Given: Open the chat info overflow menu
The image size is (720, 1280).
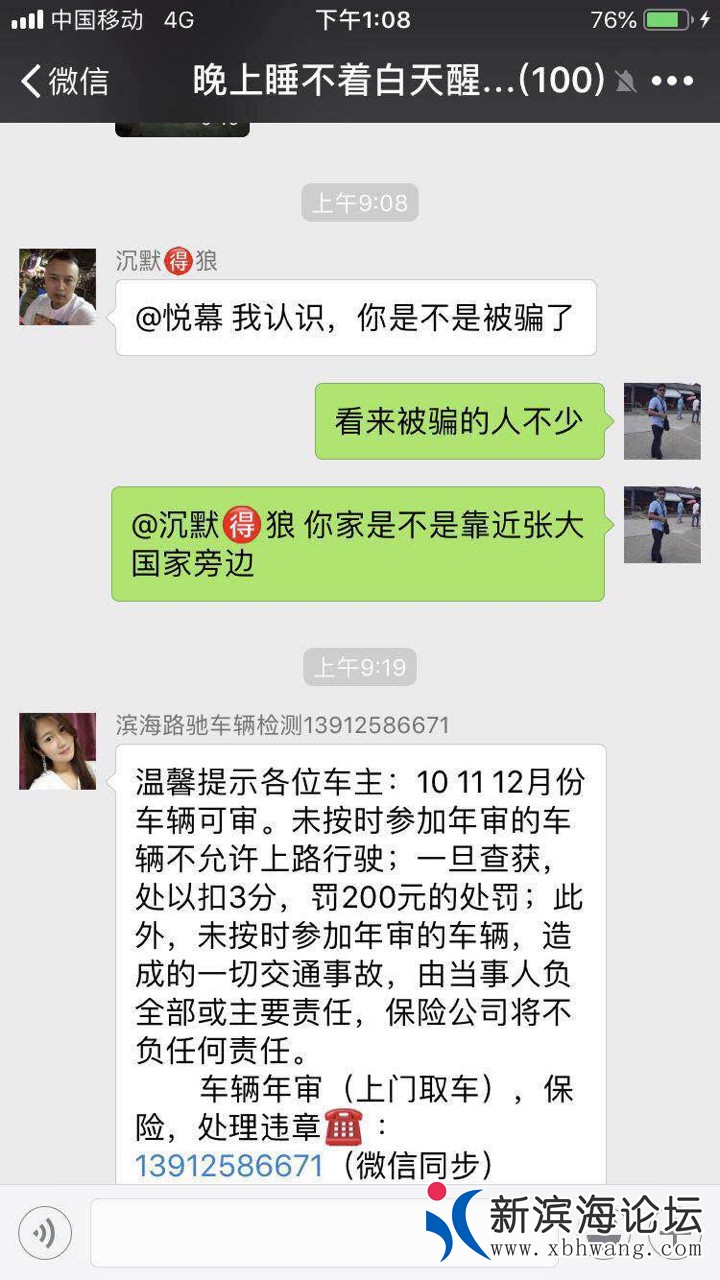Looking at the screenshot, I should point(672,81).
